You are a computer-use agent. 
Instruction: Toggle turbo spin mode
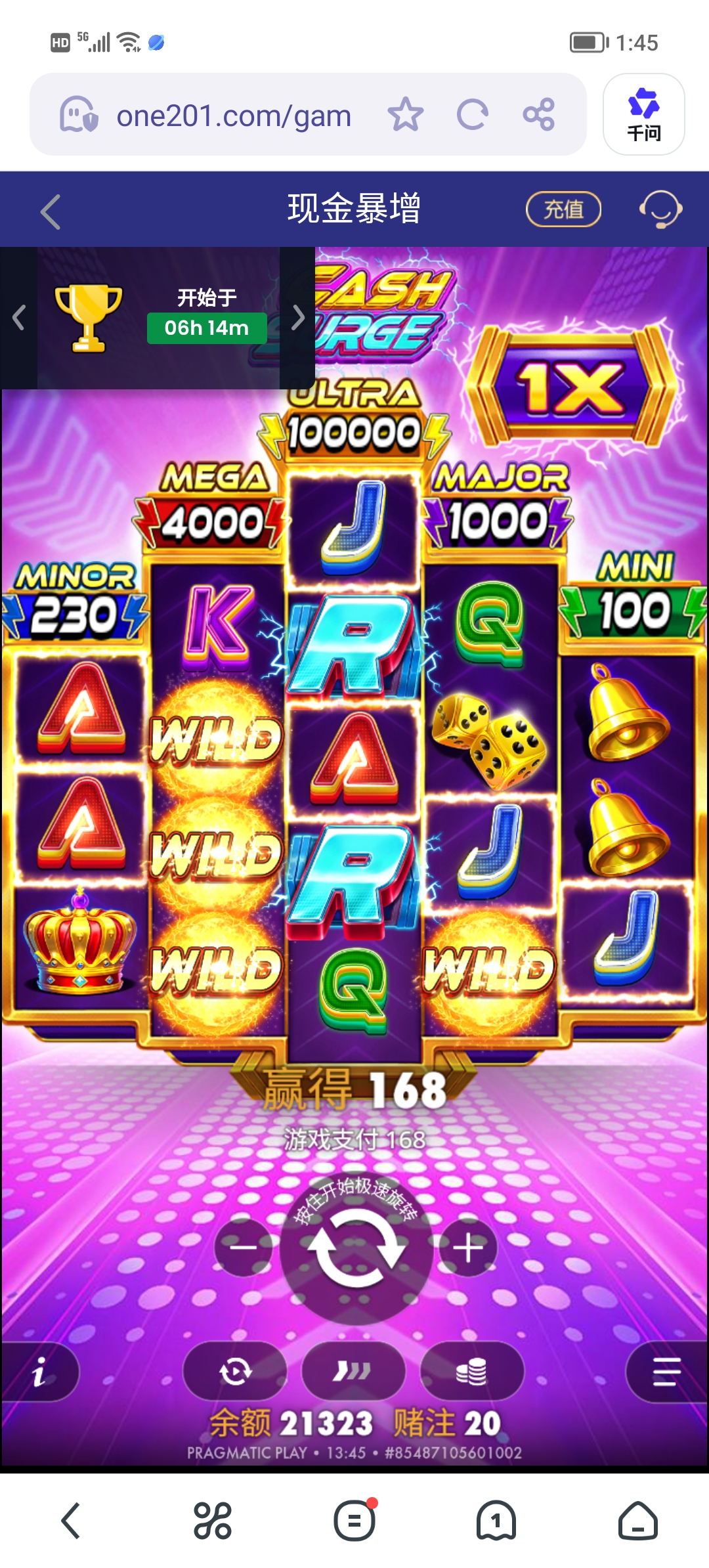(353, 1371)
